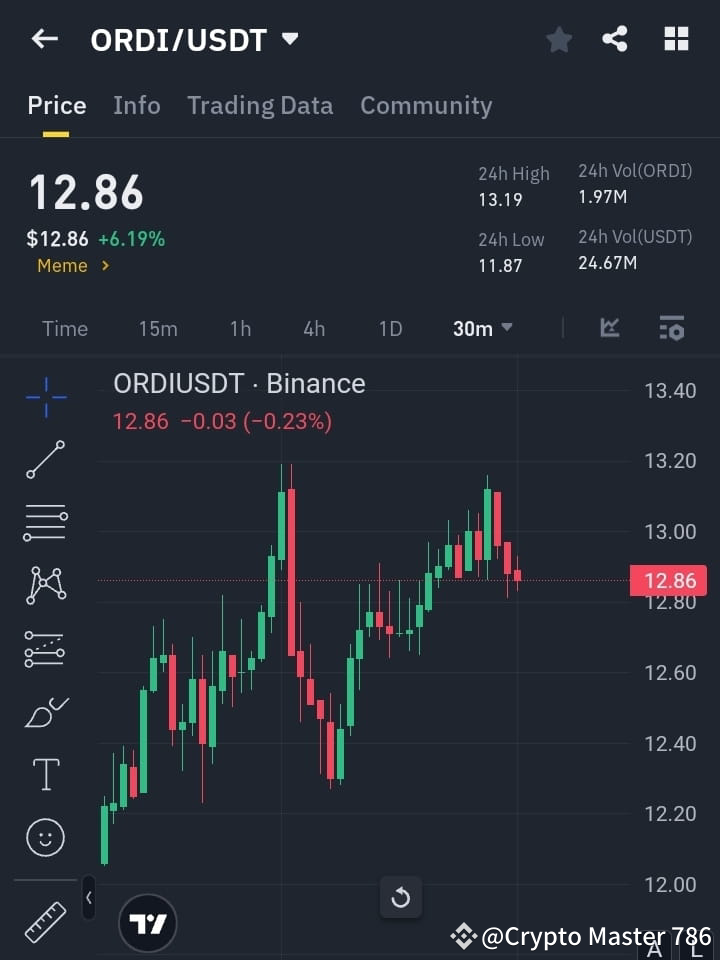Open the 30m timeframe dropdown
Screen dimensions: 720x960
click(x=482, y=328)
